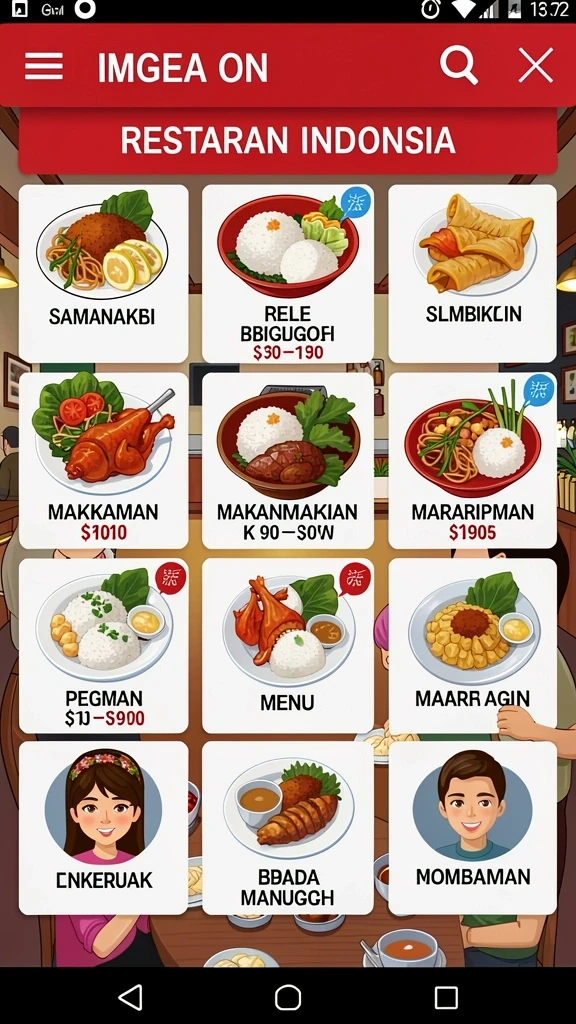Go to the home screen
This screenshot has width=576, height=1024.
pos(287,997)
